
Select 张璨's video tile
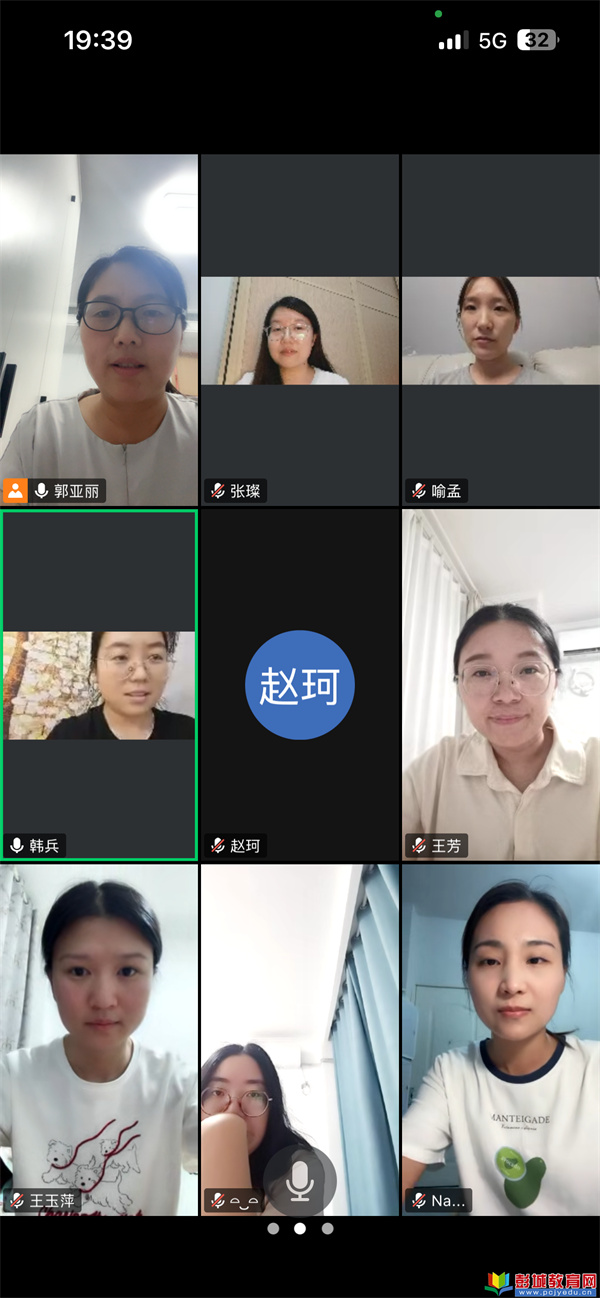coord(300,330)
